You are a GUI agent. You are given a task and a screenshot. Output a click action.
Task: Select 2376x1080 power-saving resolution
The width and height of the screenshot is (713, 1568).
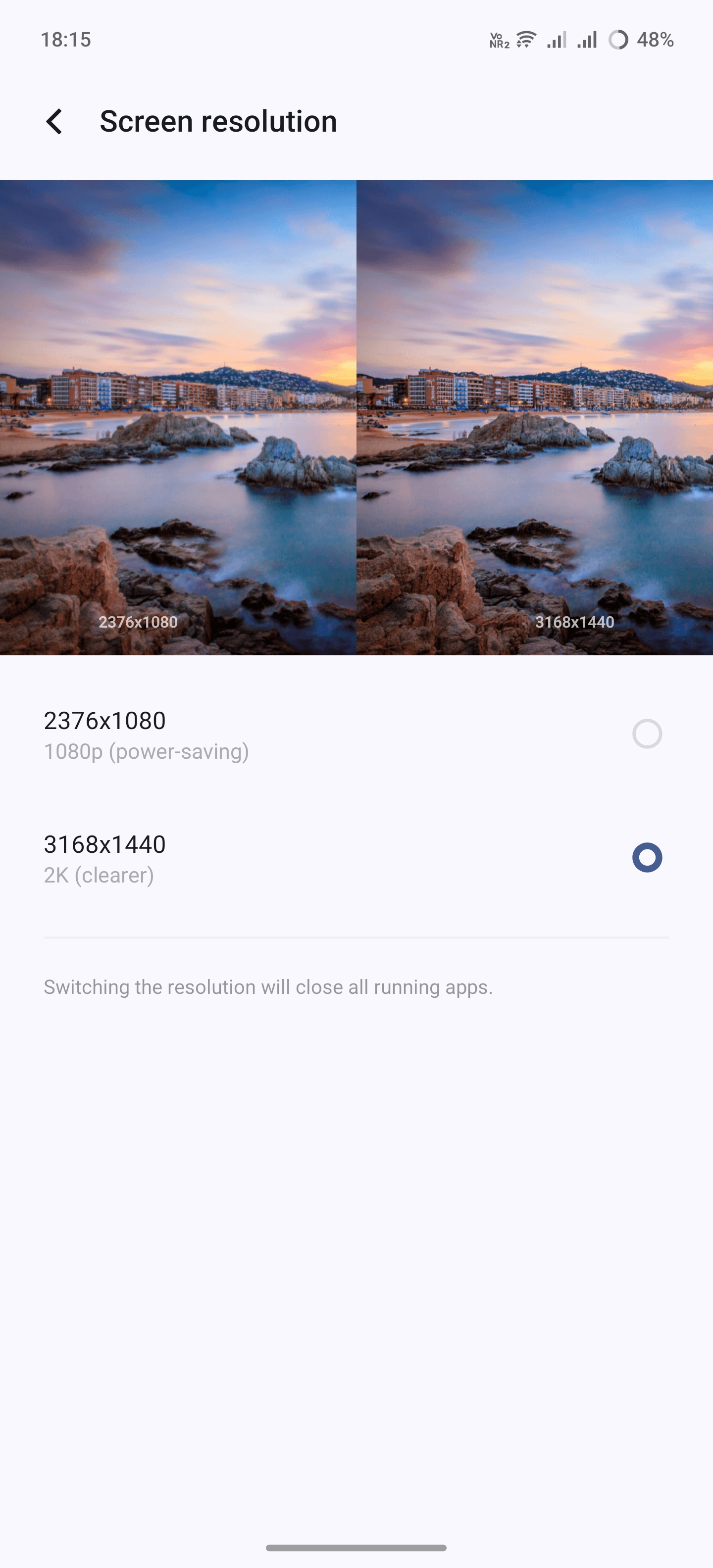click(647, 734)
